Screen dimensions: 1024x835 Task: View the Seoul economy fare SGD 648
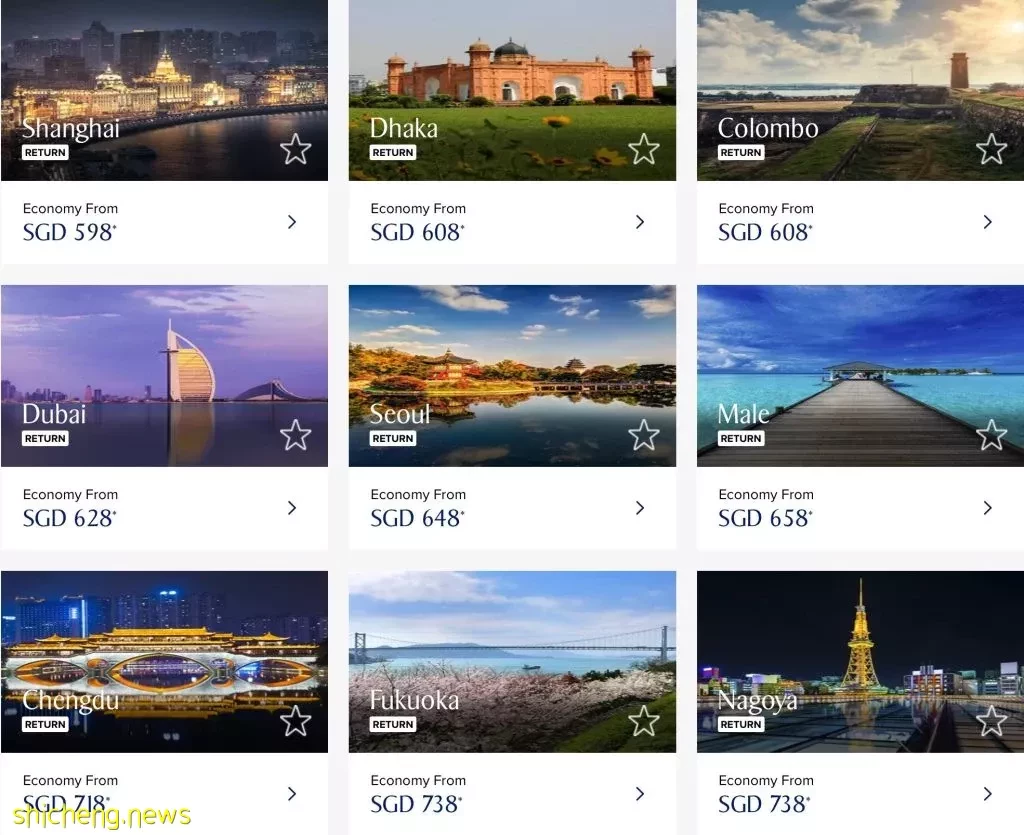coord(639,508)
